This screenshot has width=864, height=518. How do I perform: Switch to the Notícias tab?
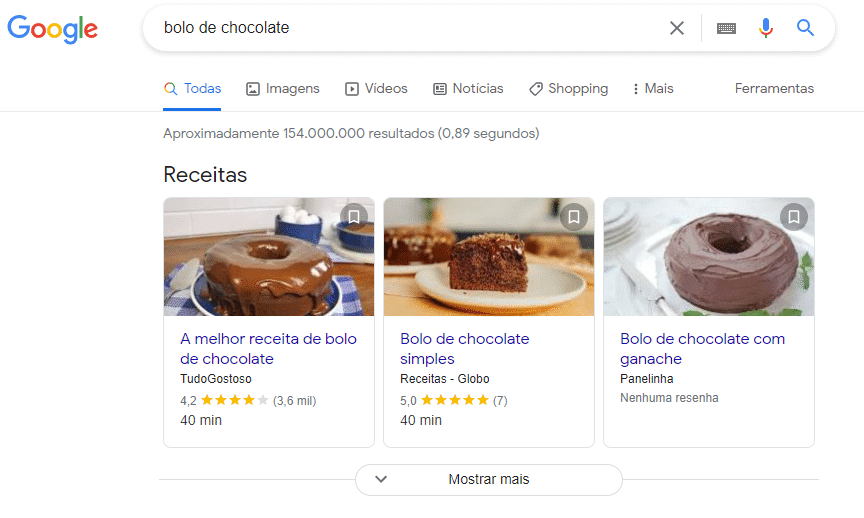click(x=468, y=89)
